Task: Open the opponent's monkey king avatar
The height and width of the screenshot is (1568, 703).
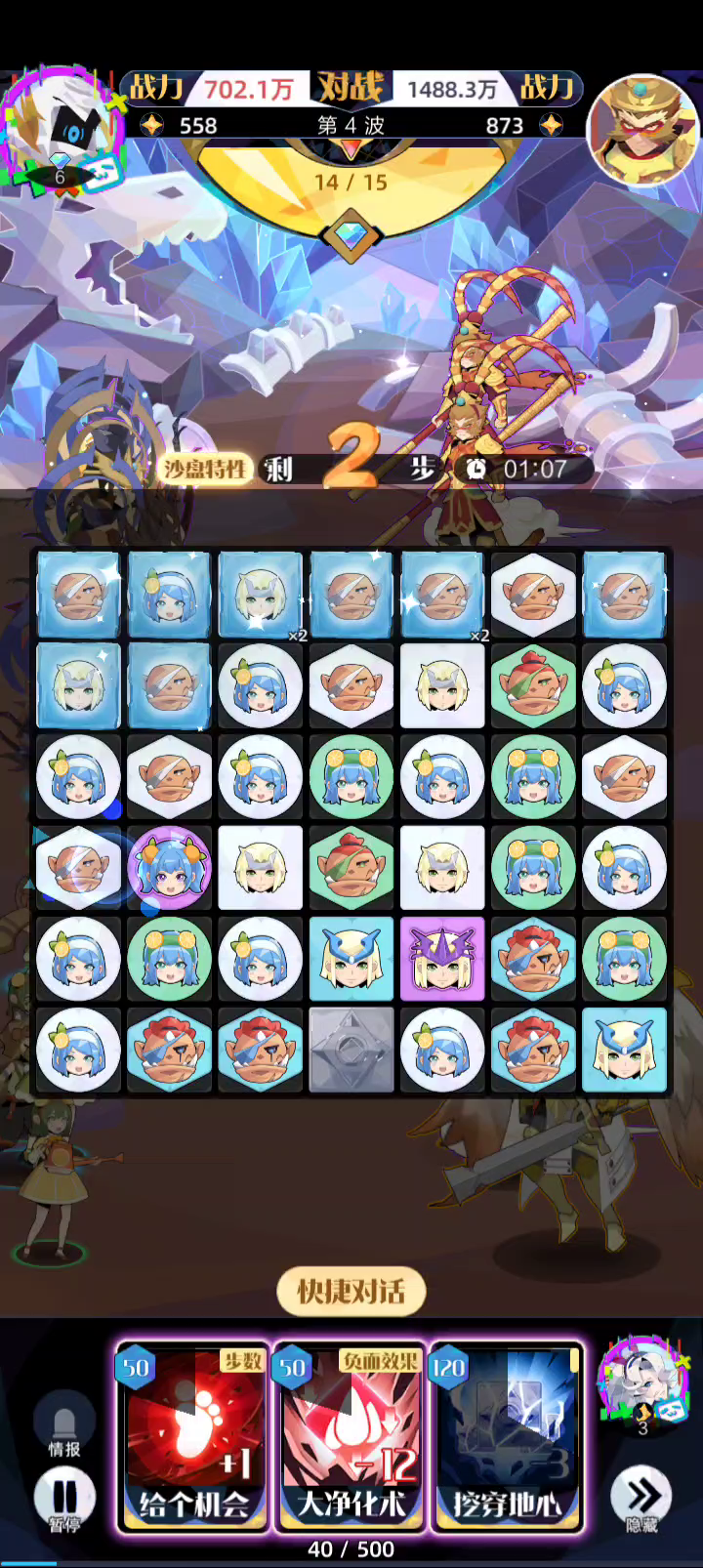Action: (x=641, y=129)
